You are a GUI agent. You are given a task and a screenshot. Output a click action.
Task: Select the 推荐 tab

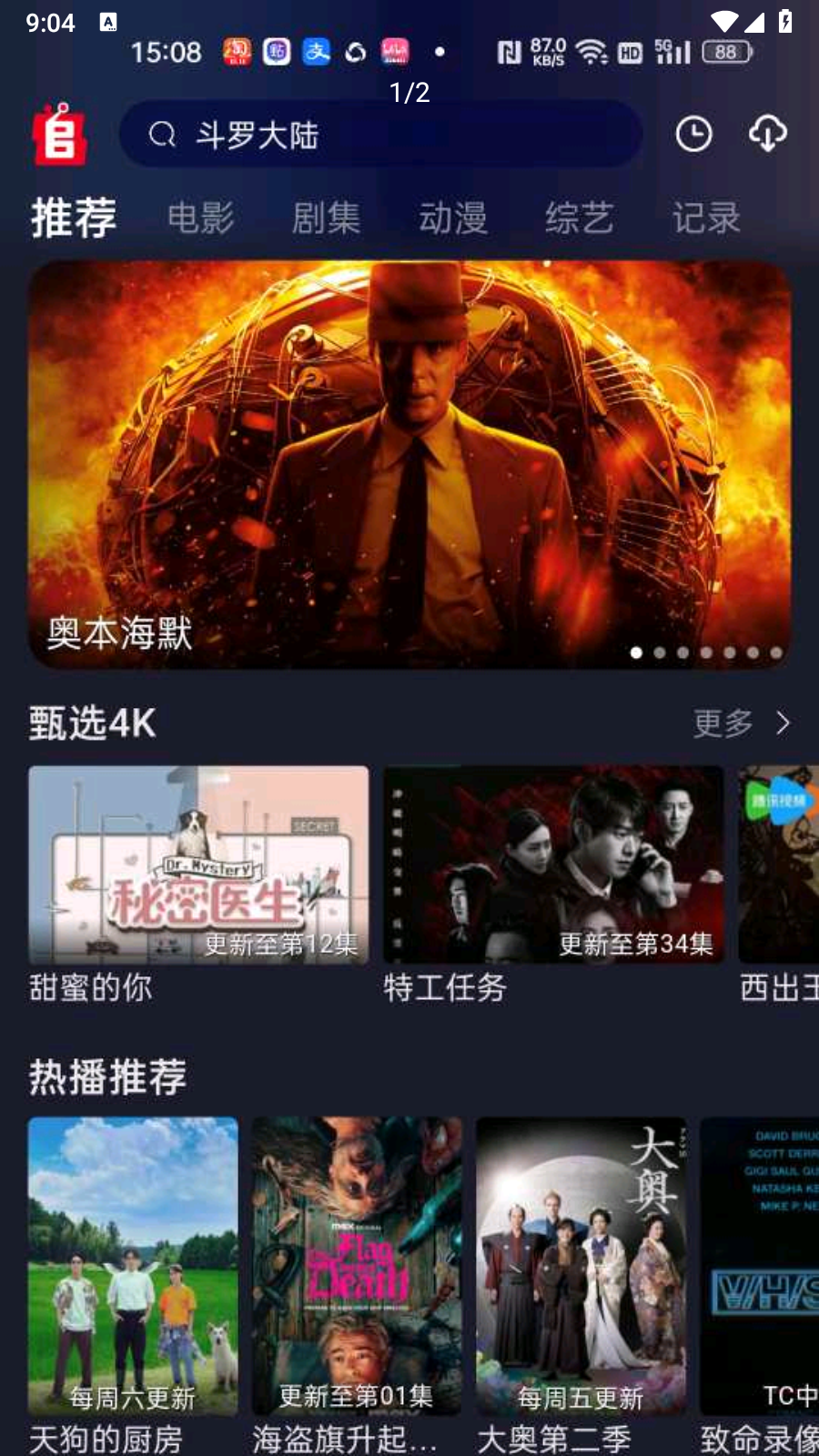tap(74, 218)
